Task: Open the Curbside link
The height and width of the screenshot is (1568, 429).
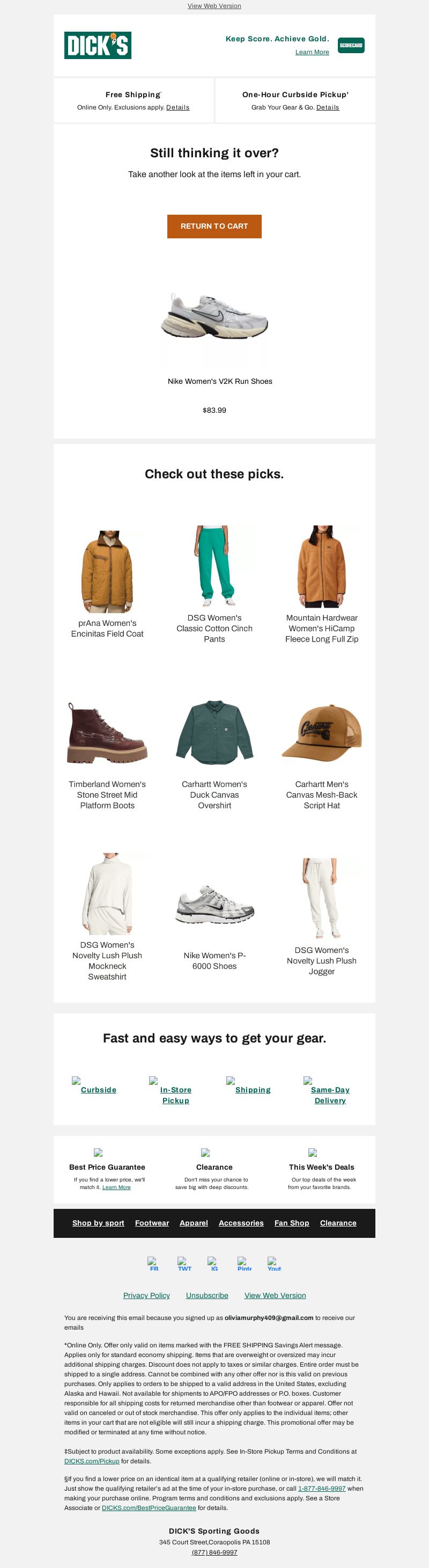Action: [x=99, y=1090]
